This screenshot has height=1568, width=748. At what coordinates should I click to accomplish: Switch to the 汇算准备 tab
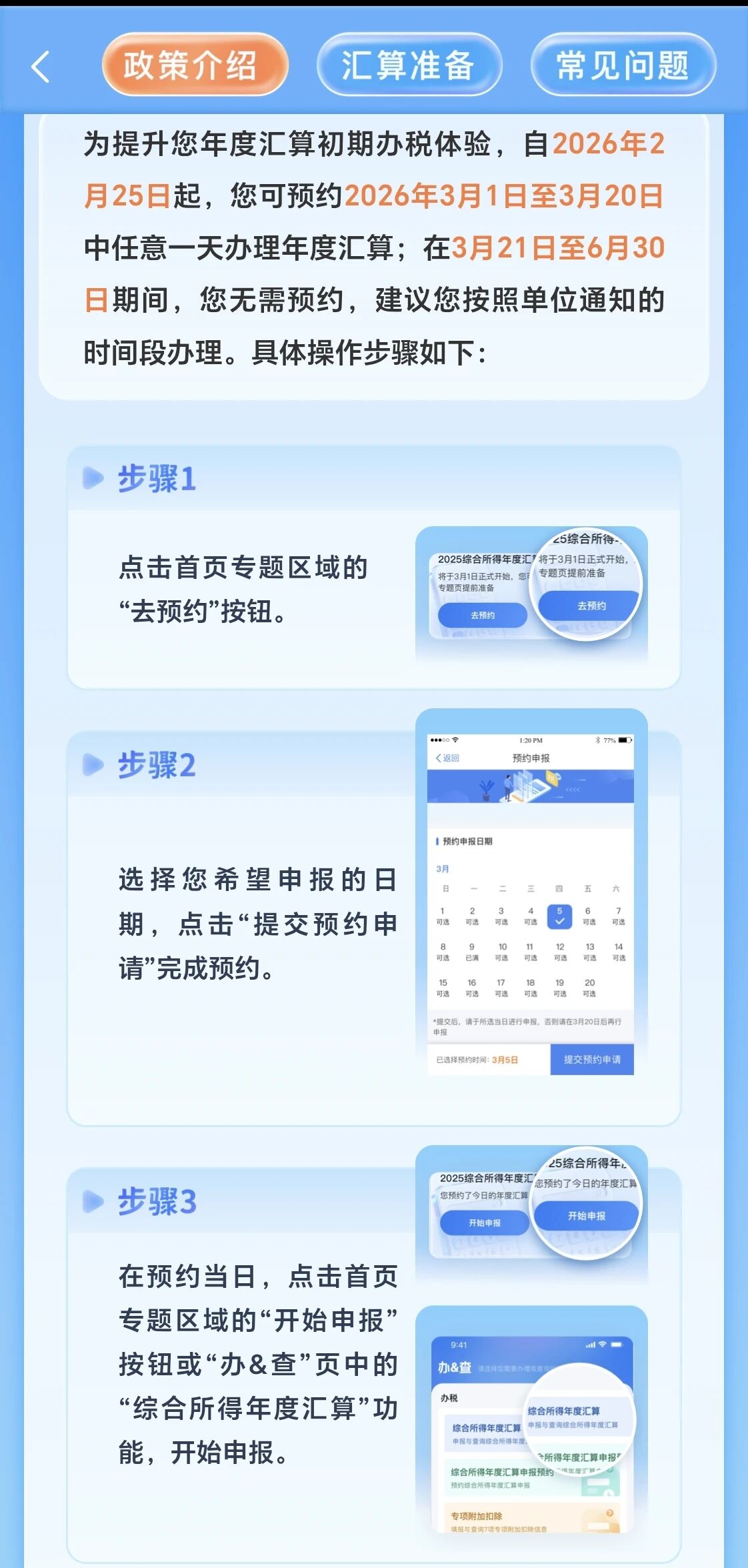tap(409, 65)
